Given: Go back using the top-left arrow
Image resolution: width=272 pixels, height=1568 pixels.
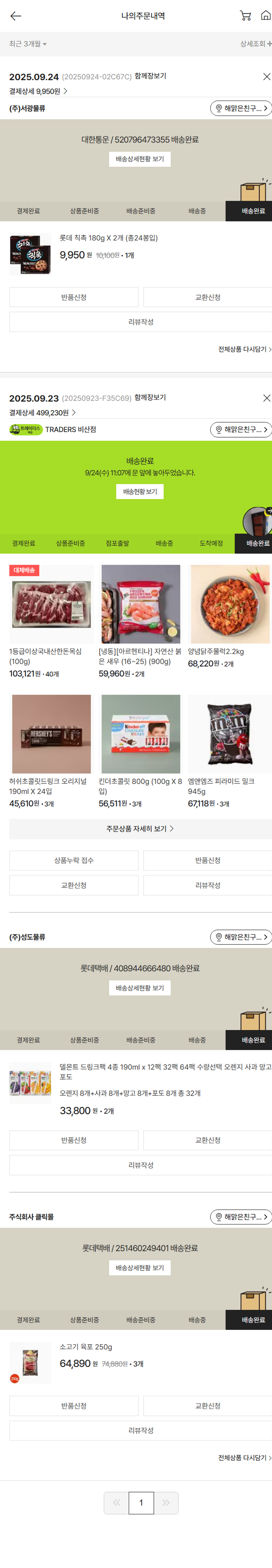Looking at the screenshot, I should (16, 16).
